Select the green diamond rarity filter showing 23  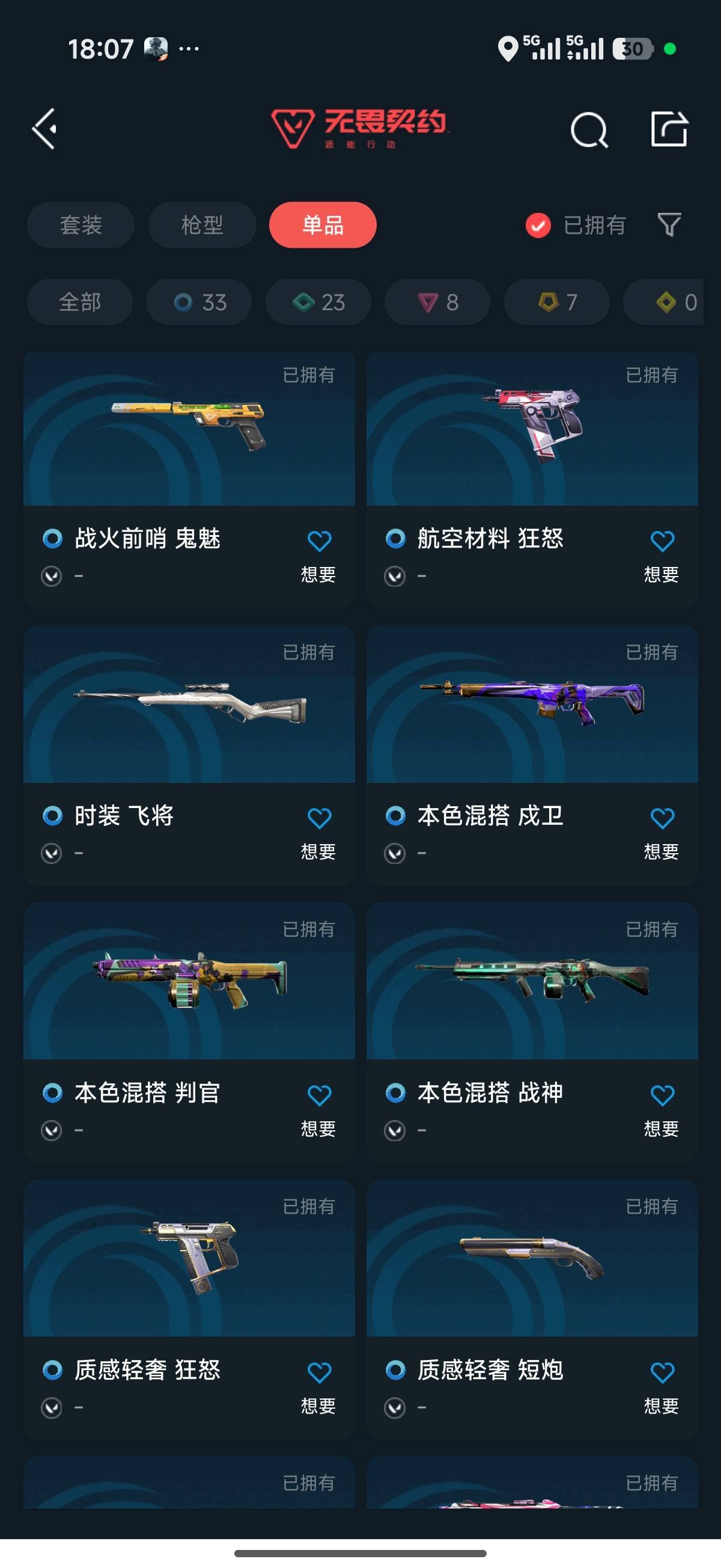(x=318, y=301)
